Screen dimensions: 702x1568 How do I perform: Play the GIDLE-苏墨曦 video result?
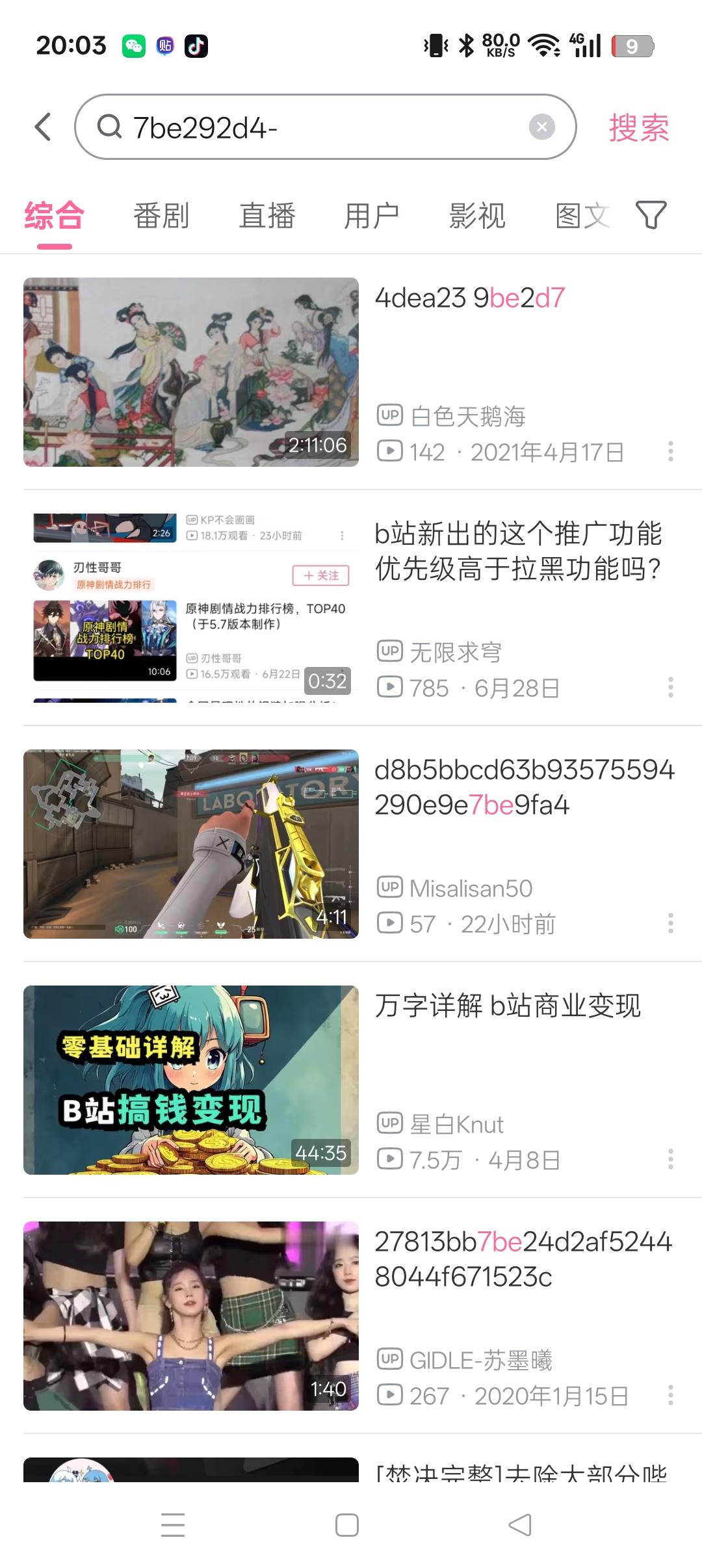[191, 1316]
